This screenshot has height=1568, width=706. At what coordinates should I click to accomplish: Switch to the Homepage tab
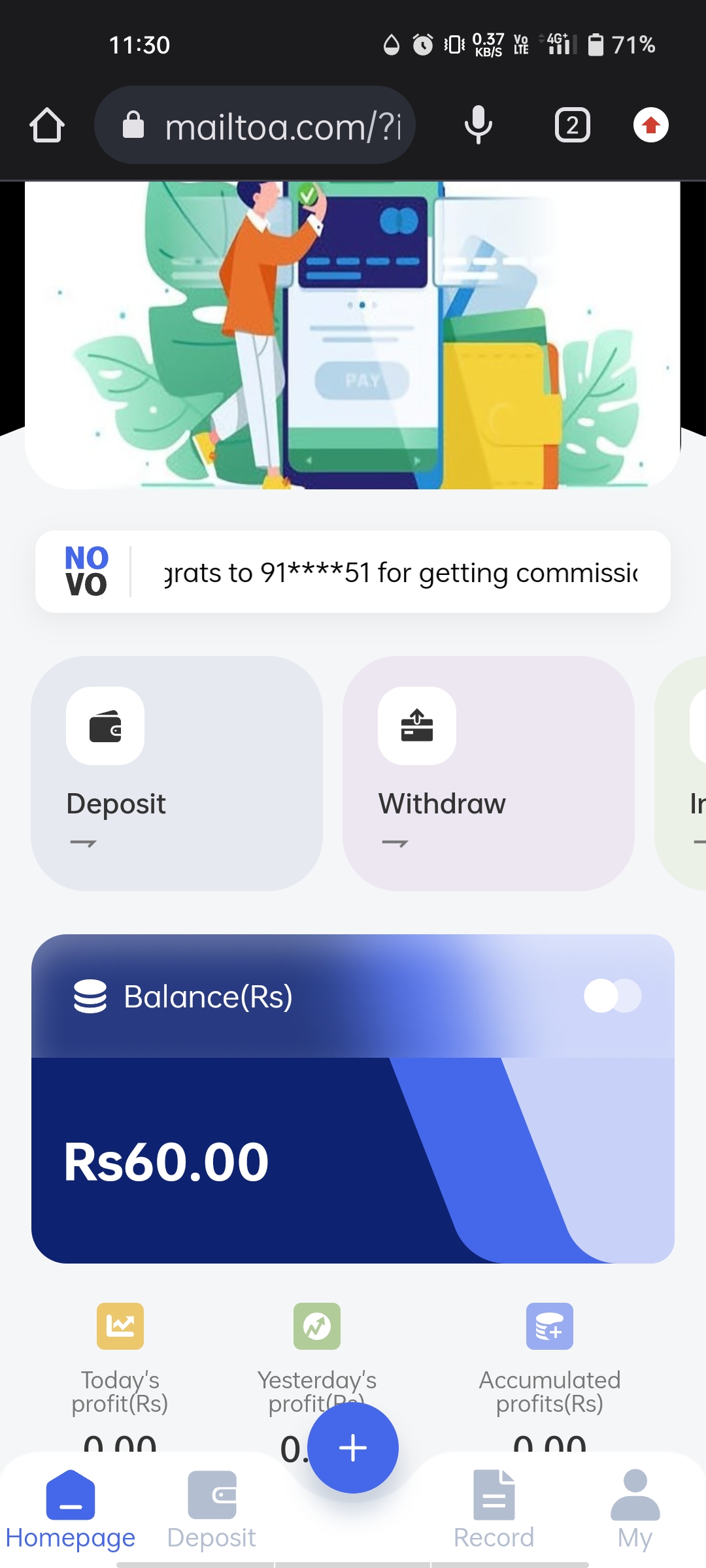[x=71, y=1509]
